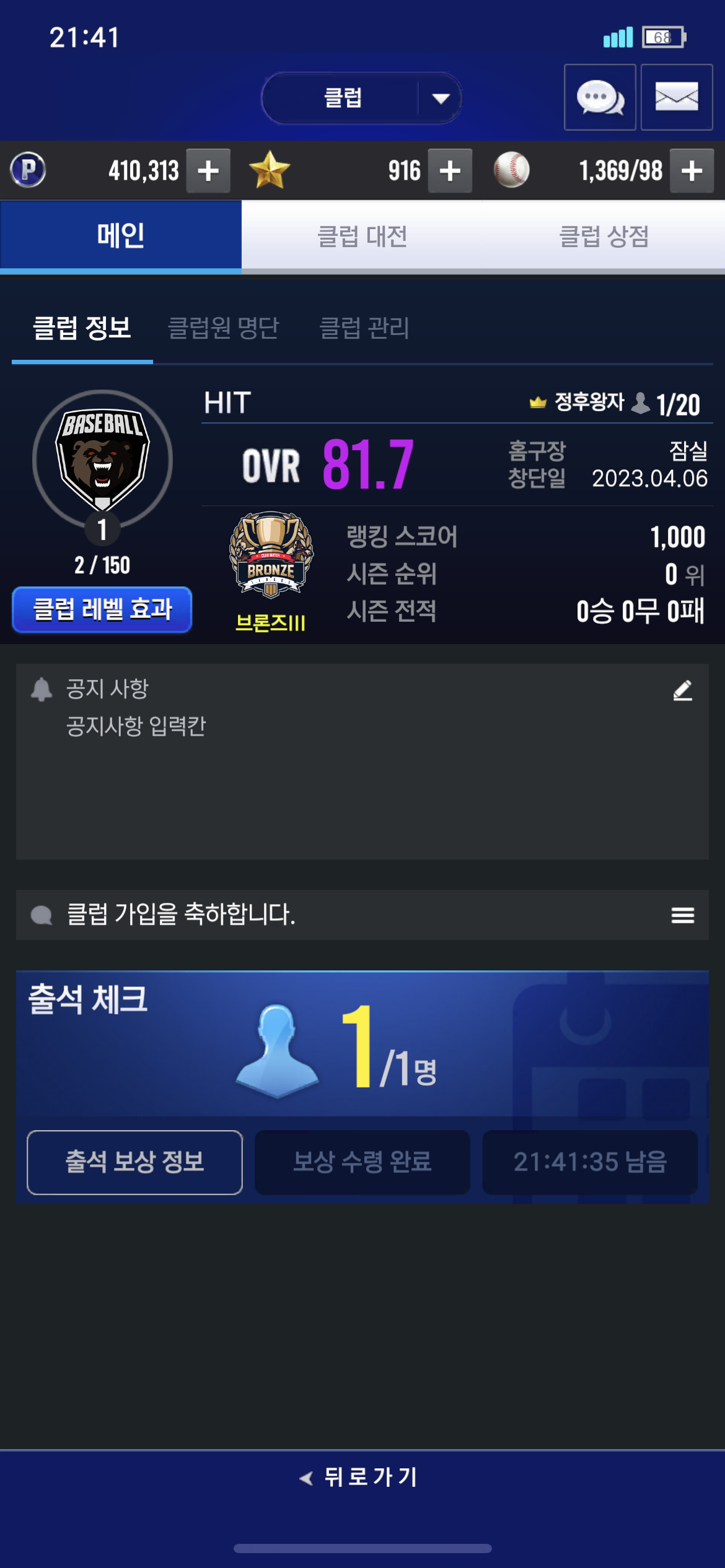Edit the 공지 사항 notice
This screenshot has height=1568, width=725.
[x=682, y=690]
